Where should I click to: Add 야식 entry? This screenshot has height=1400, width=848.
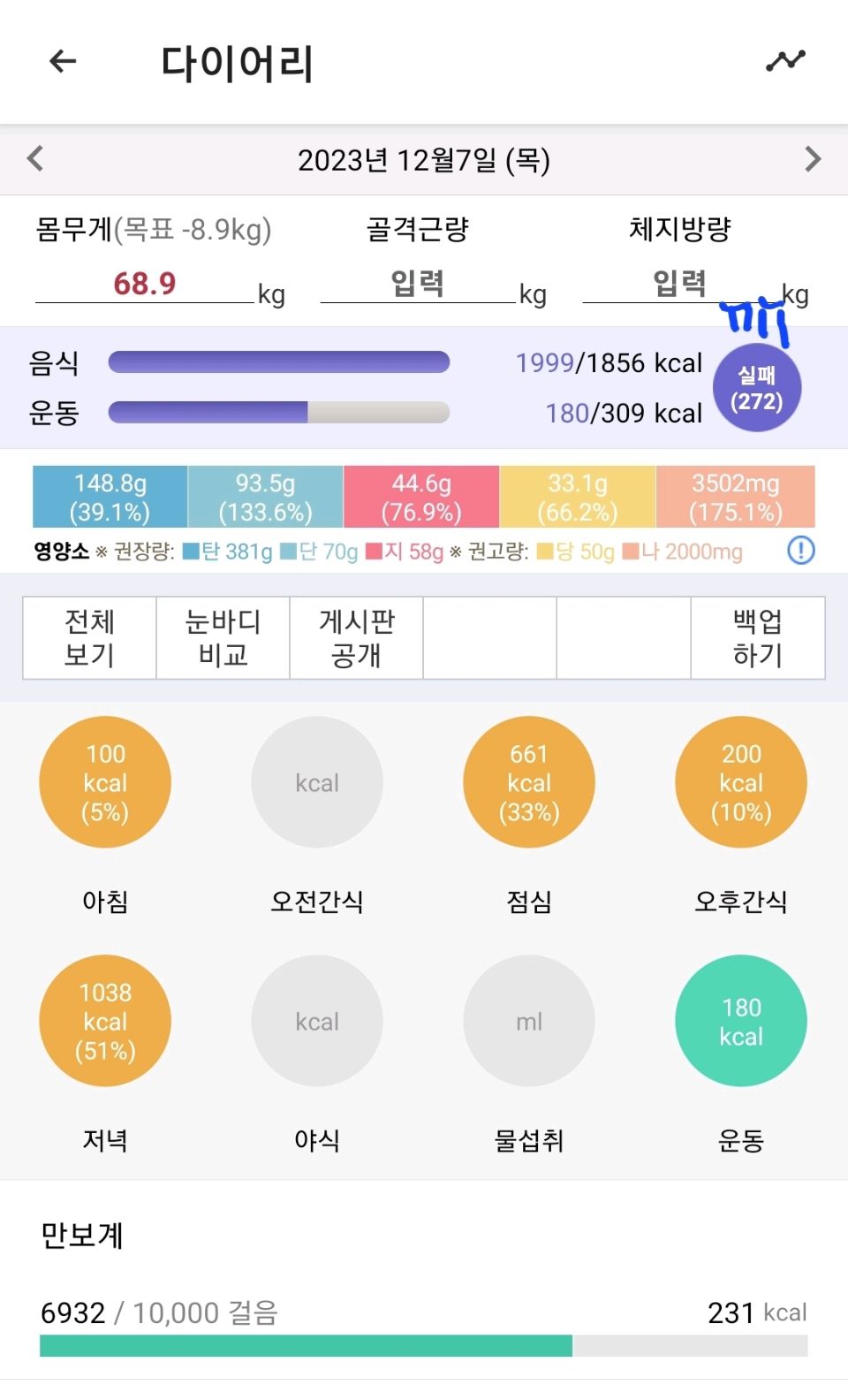coord(317,1021)
